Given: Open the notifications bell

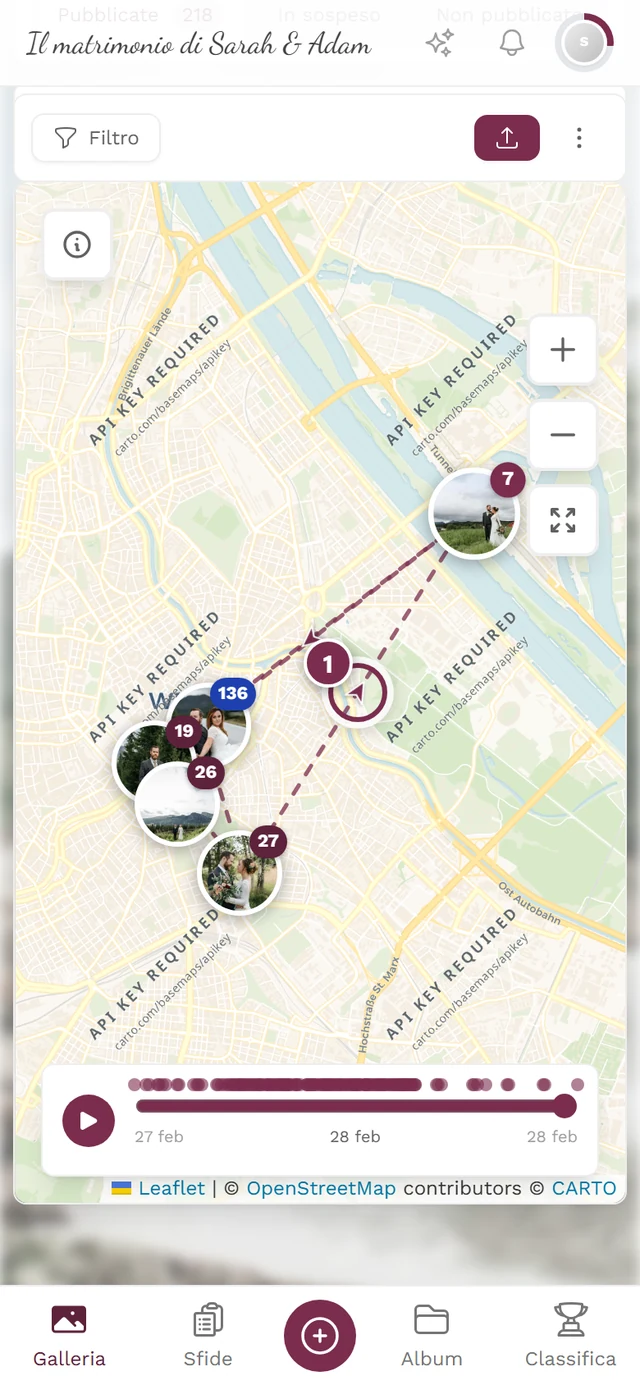Looking at the screenshot, I should coord(512,43).
